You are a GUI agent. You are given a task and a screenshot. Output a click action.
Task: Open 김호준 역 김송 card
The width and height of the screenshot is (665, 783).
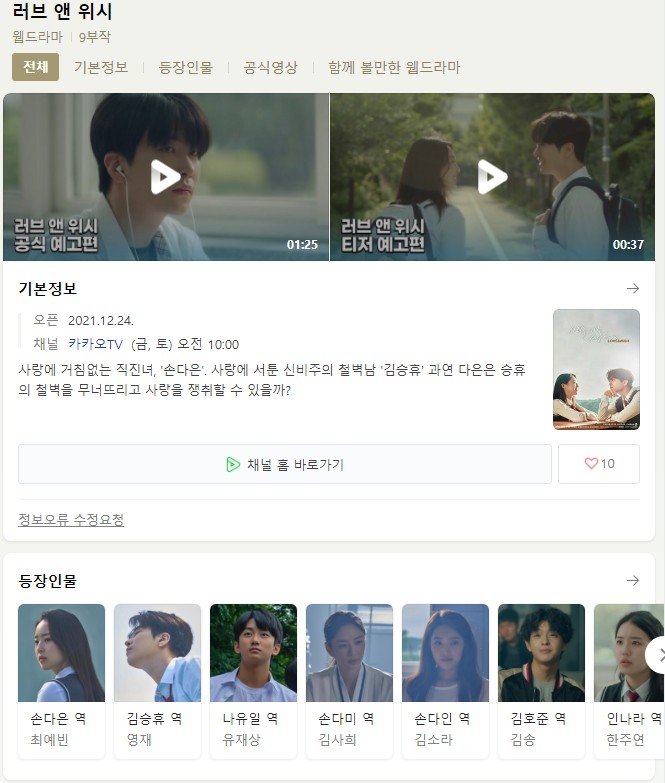click(x=541, y=680)
